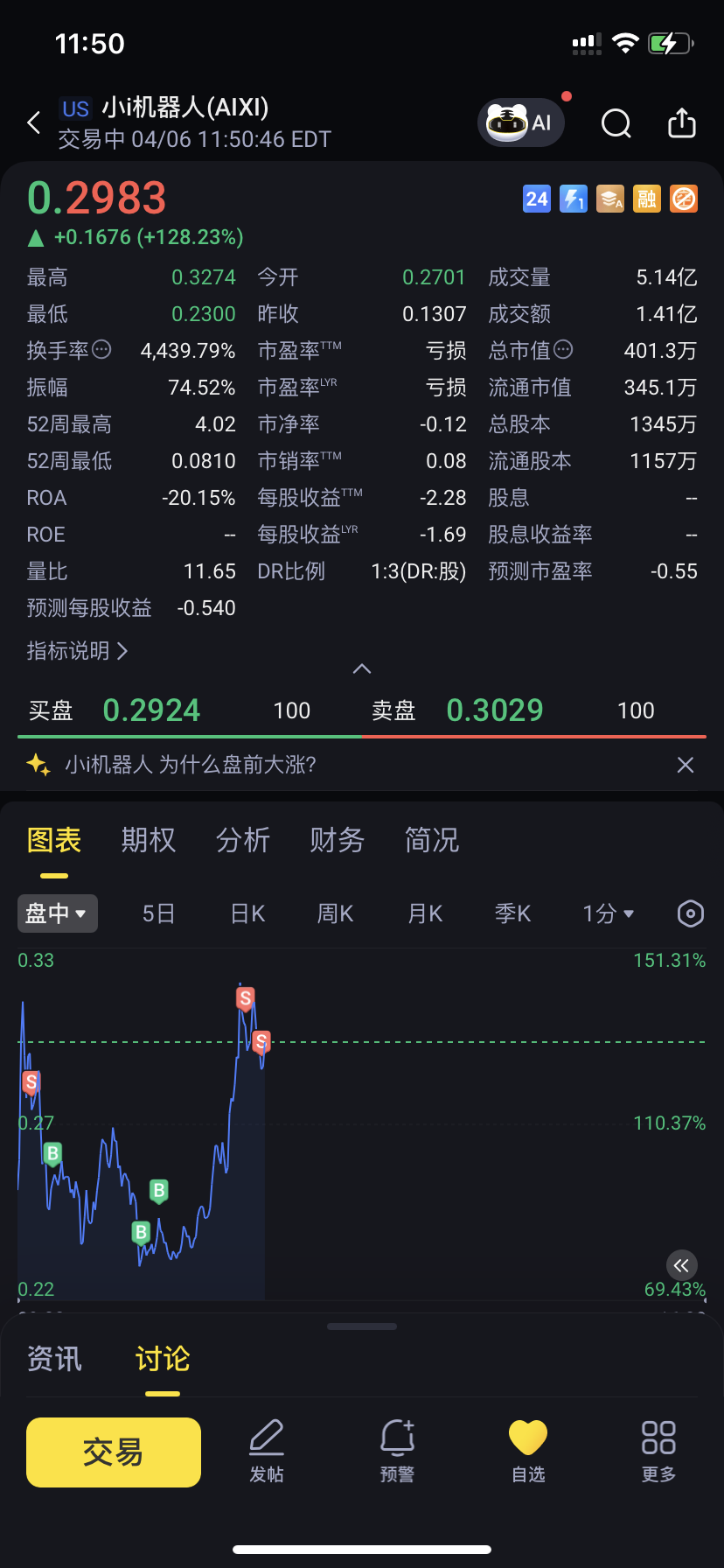Open stock search
Screen dimensions: 724x1568
point(616,123)
